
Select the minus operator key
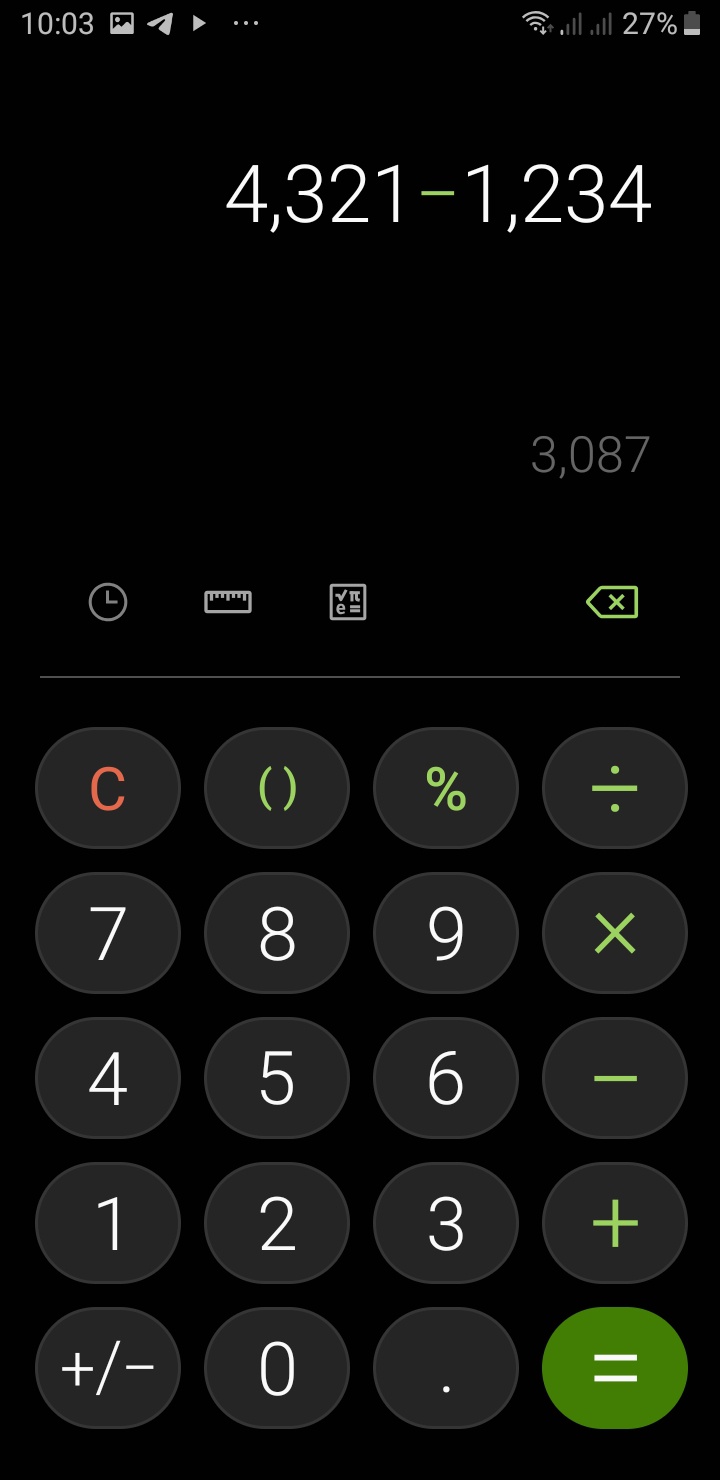(615, 1078)
